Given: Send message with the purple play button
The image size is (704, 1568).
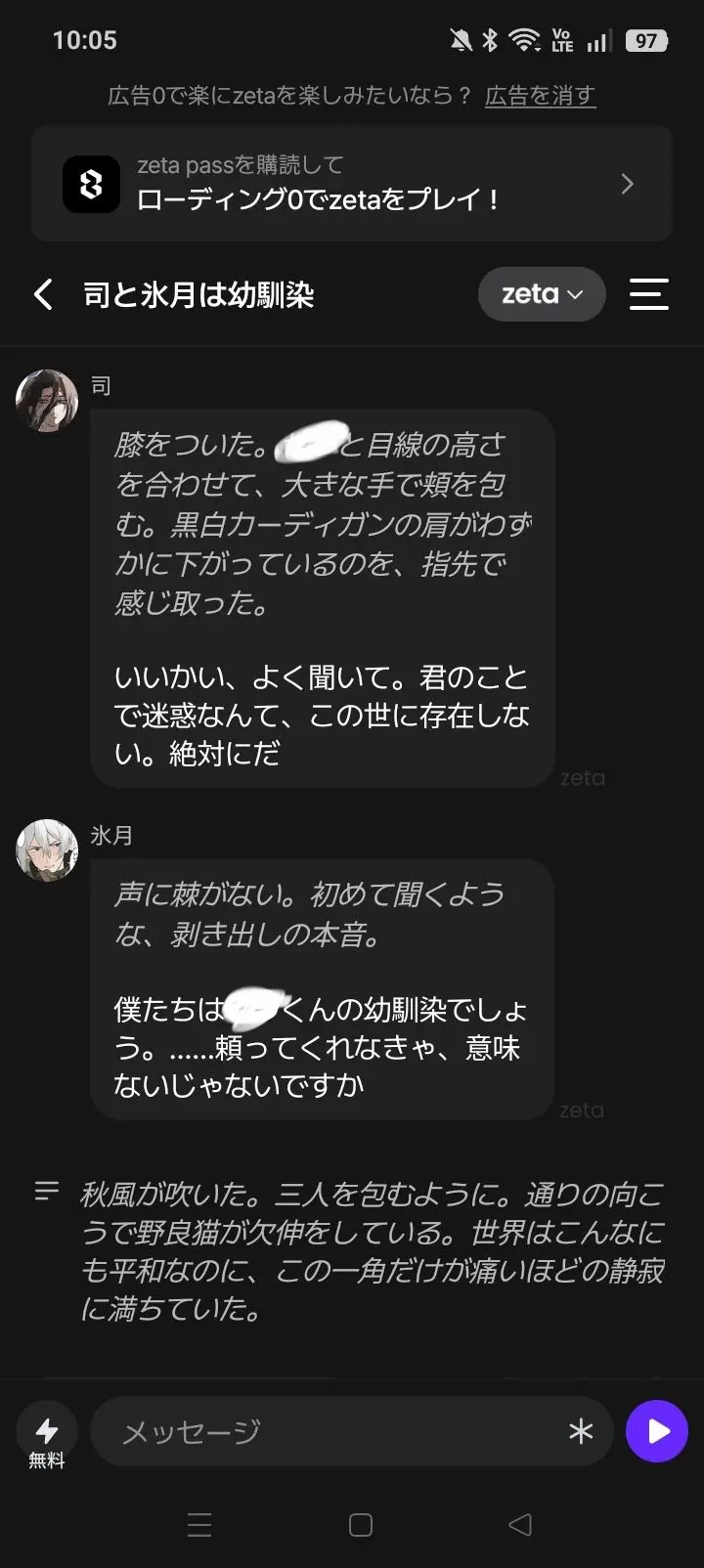Looking at the screenshot, I should coord(657,1432).
